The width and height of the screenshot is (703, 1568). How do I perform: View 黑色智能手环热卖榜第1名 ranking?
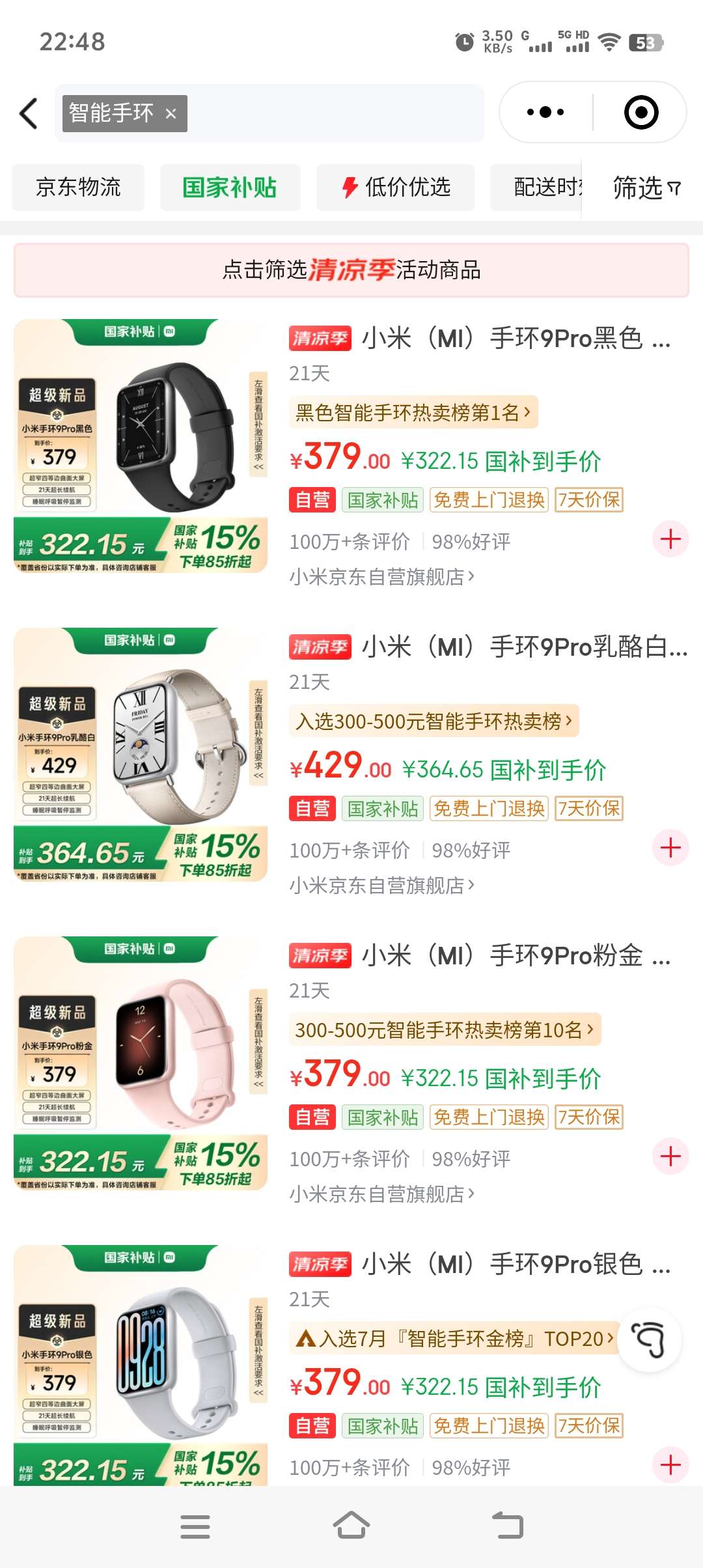[413, 412]
